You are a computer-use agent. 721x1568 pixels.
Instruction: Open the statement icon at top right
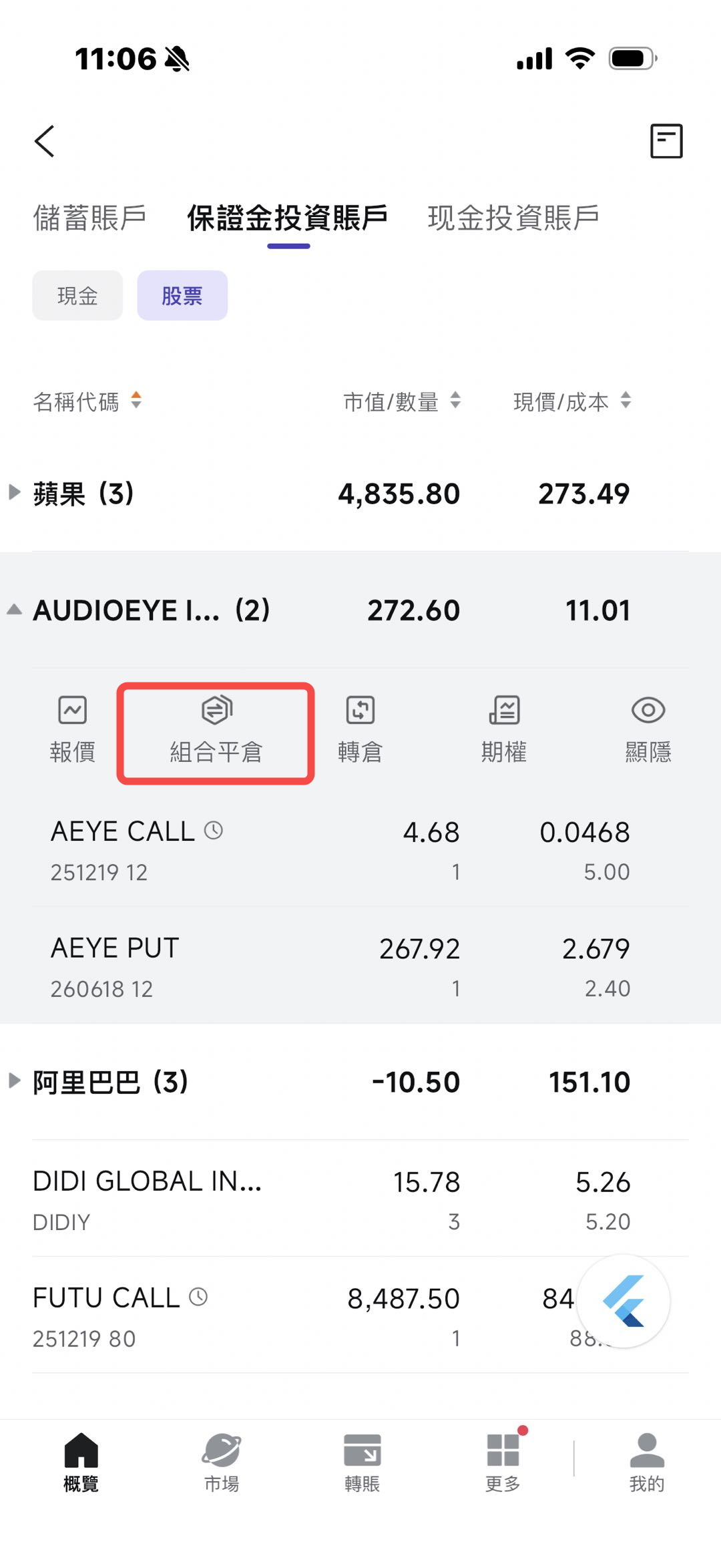click(x=666, y=141)
